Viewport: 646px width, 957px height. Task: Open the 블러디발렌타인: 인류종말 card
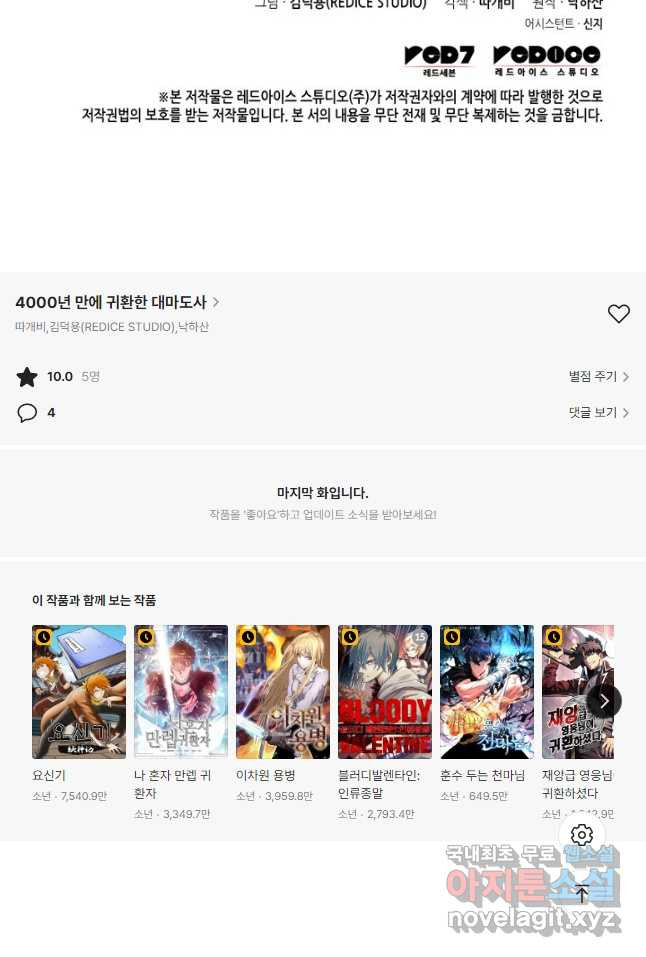385,692
